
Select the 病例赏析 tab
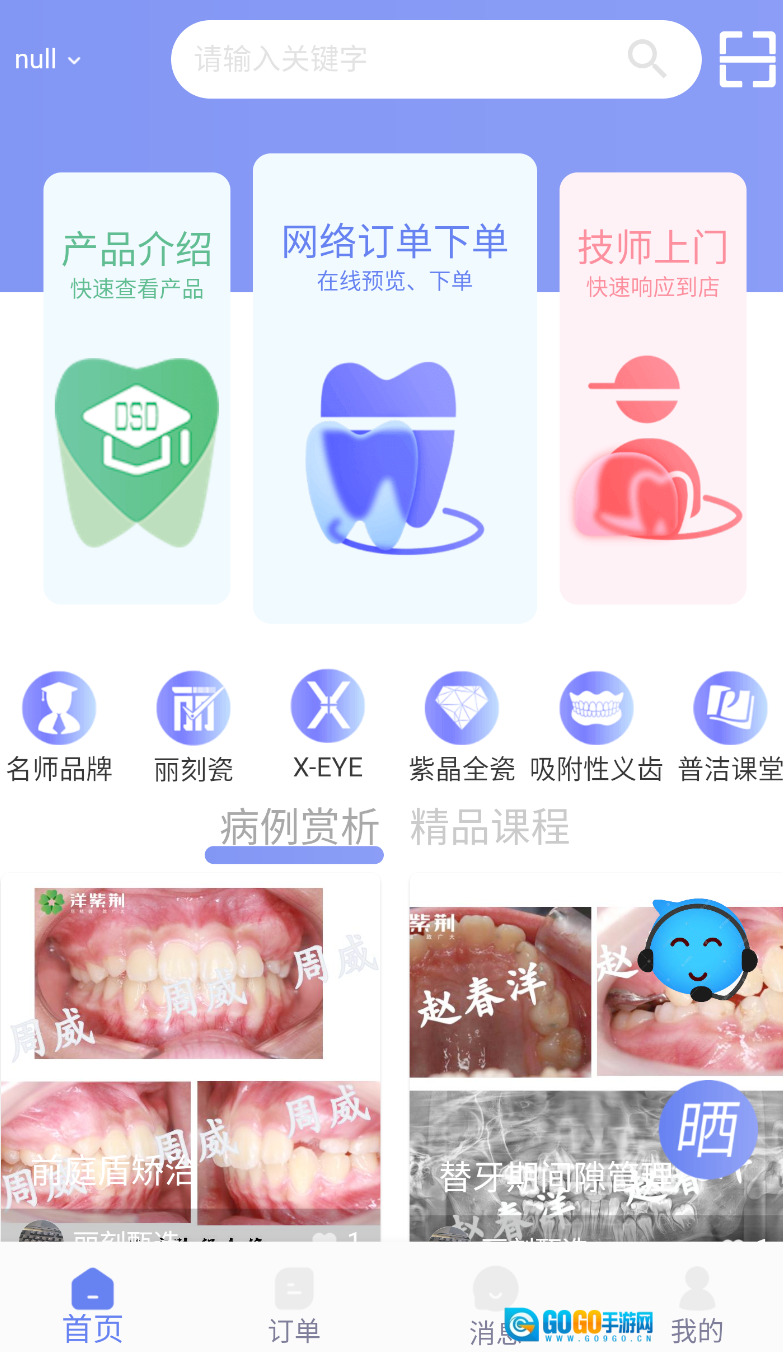point(298,829)
